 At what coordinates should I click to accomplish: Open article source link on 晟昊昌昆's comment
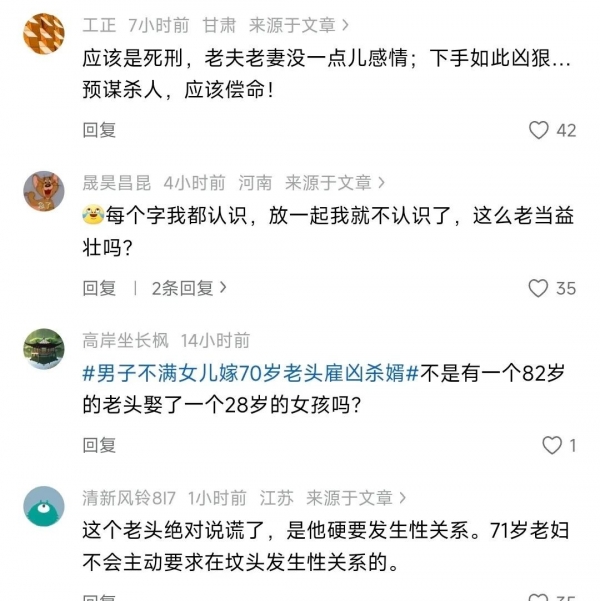(x=335, y=182)
